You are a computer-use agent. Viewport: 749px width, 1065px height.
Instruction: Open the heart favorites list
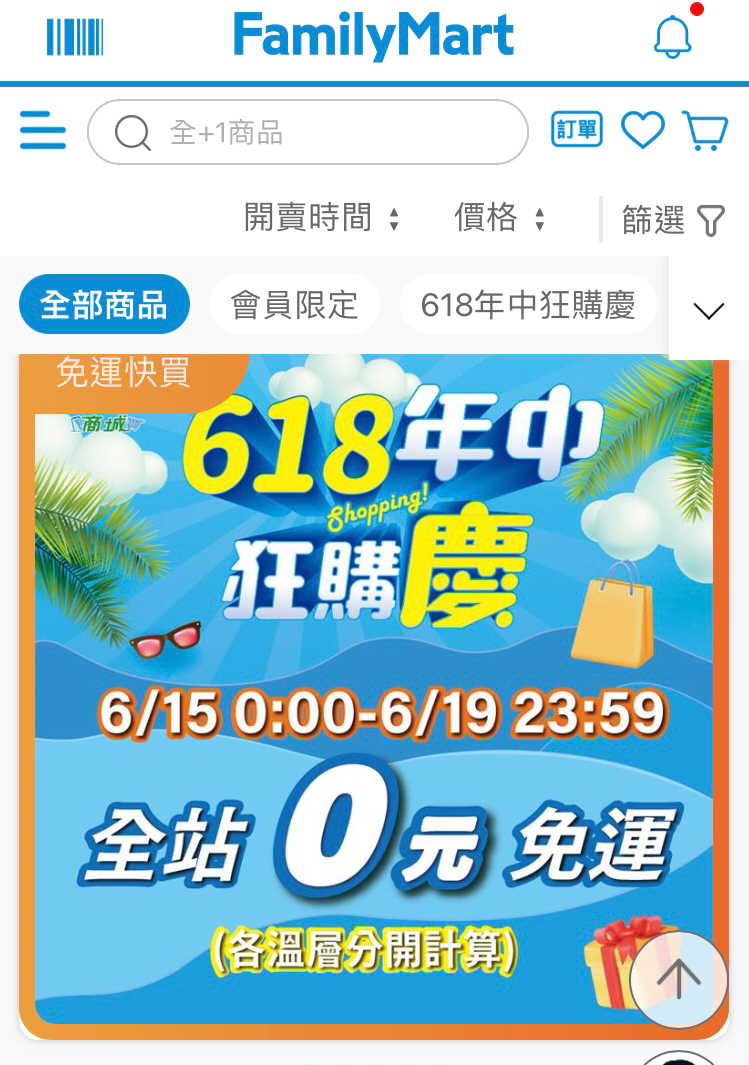tap(642, 130)
